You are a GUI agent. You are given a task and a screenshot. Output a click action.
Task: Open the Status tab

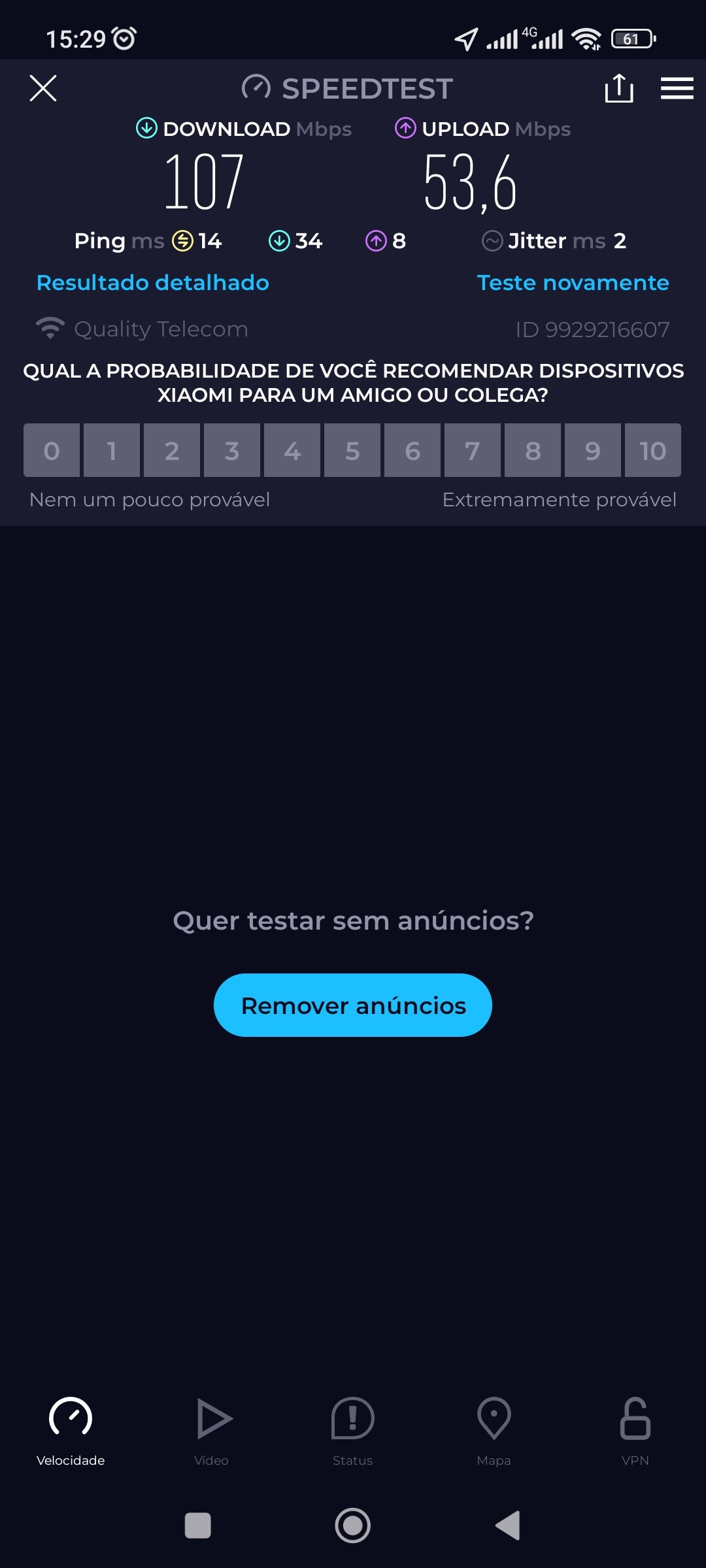(x=353, y=1431)
